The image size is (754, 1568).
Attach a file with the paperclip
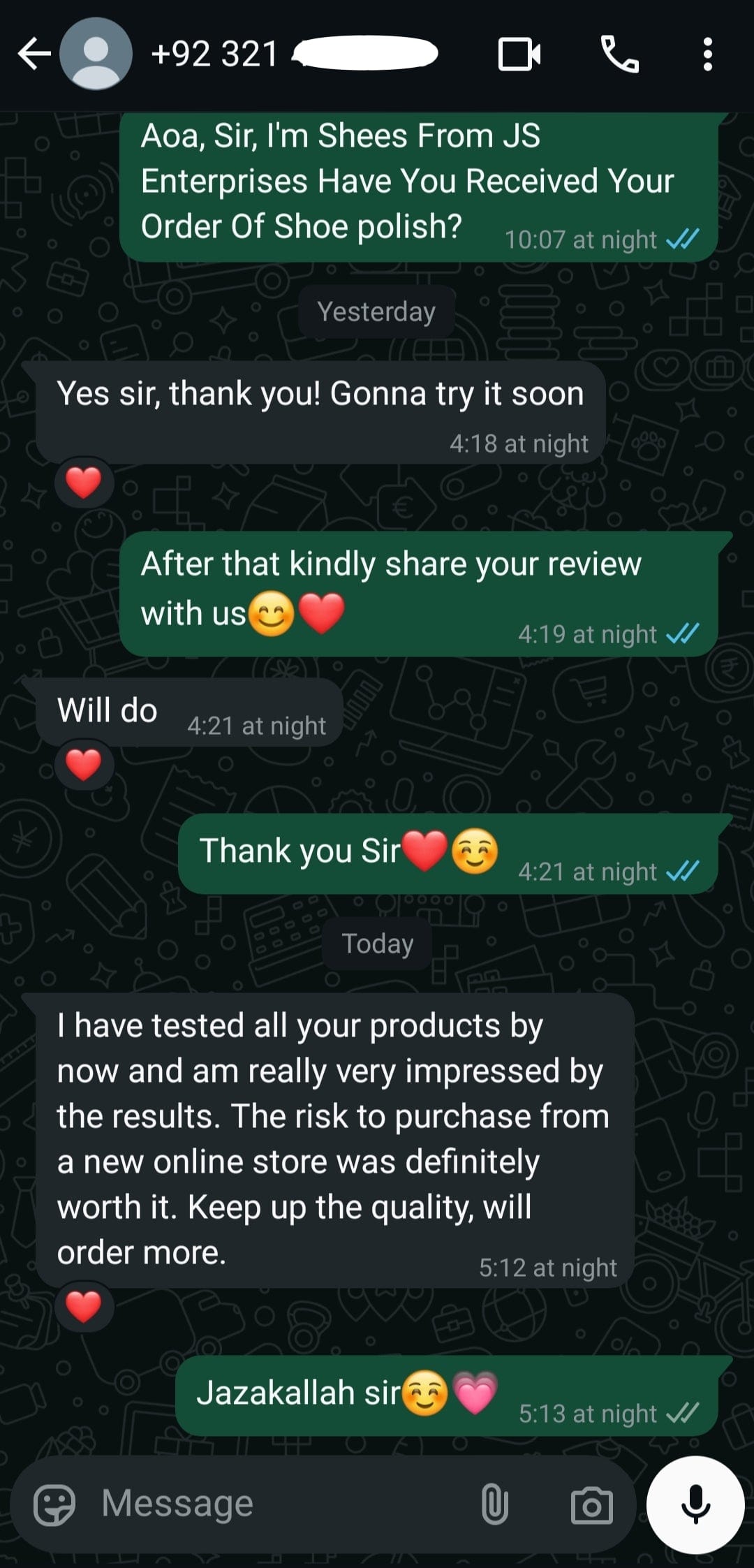(494, 1504)
